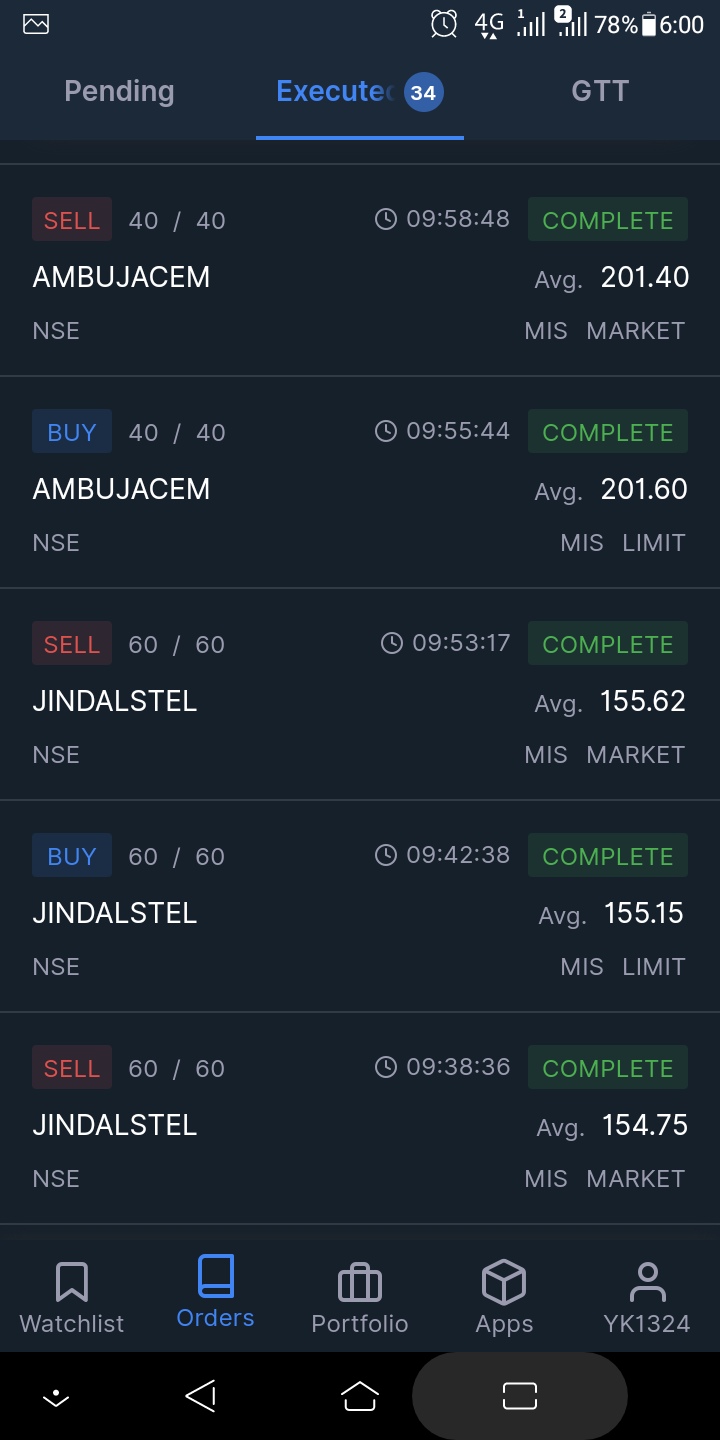720x1440 pixels.
Task: Return to the phone home screen
Action: (x=360, y=1396)
